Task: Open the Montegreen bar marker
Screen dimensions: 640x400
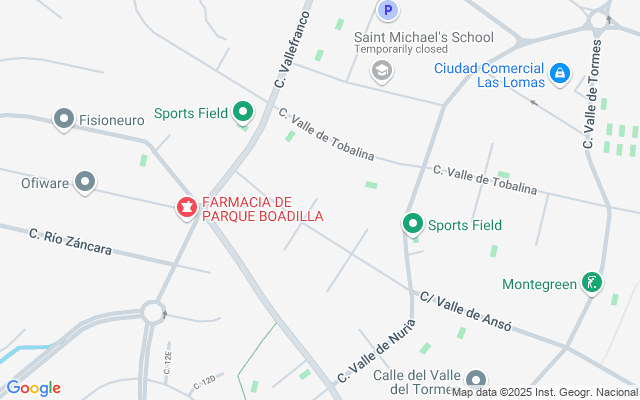Action: [593, 284]
